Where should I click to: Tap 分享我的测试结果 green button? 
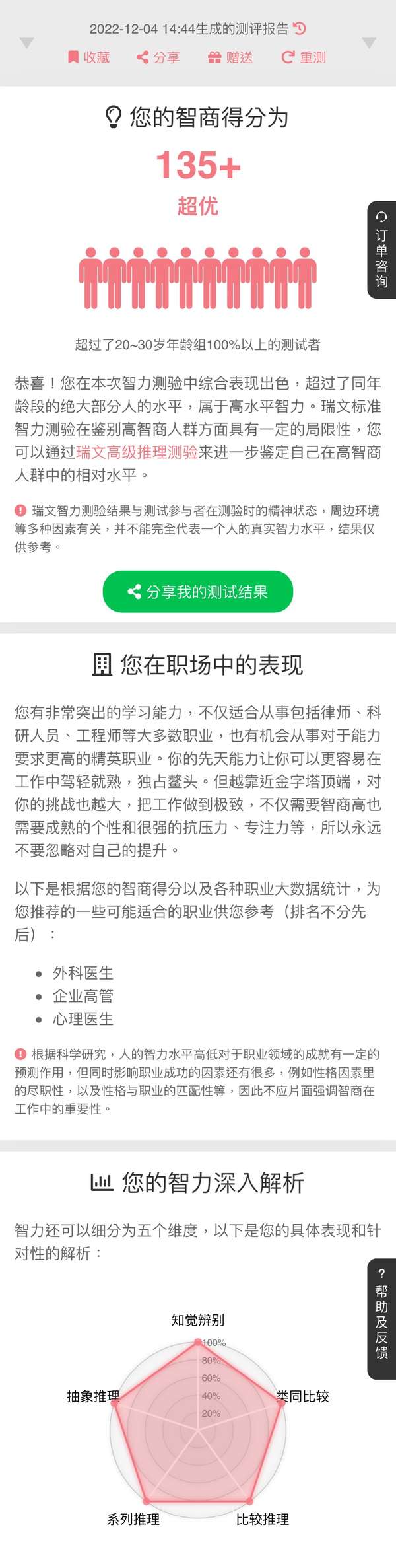coord(197,591)
